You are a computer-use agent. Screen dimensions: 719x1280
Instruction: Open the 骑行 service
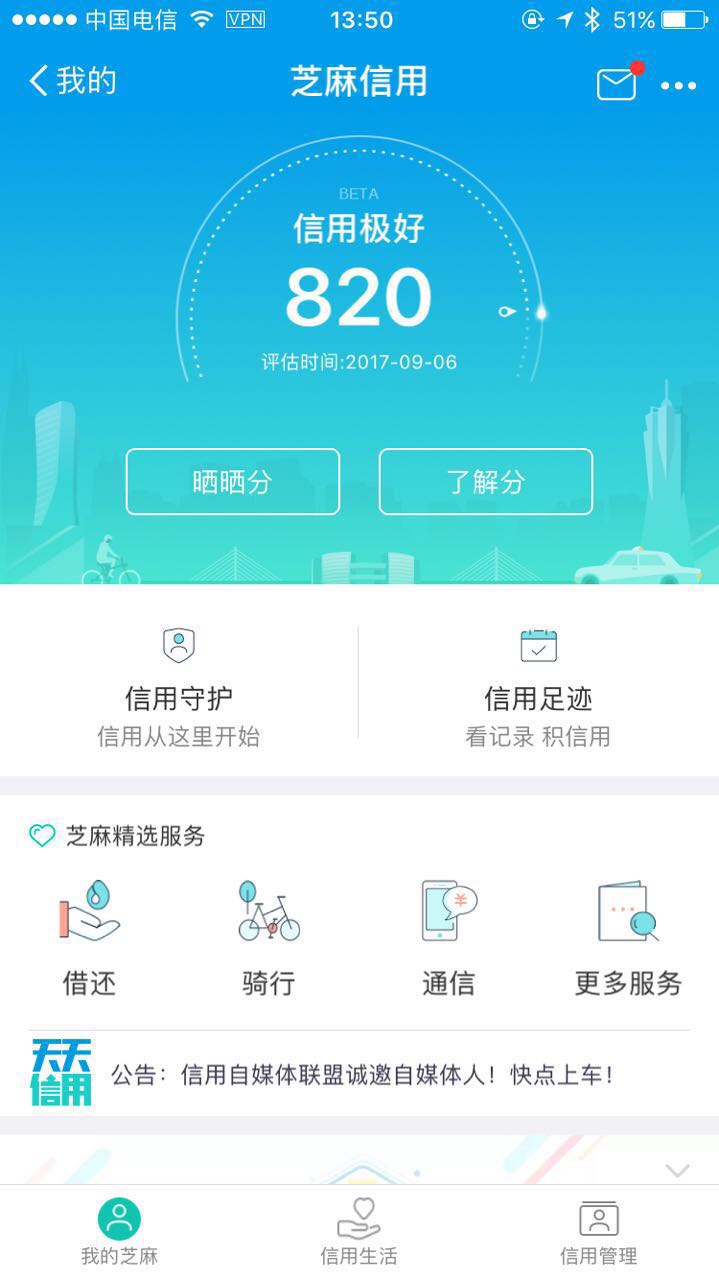269,938
